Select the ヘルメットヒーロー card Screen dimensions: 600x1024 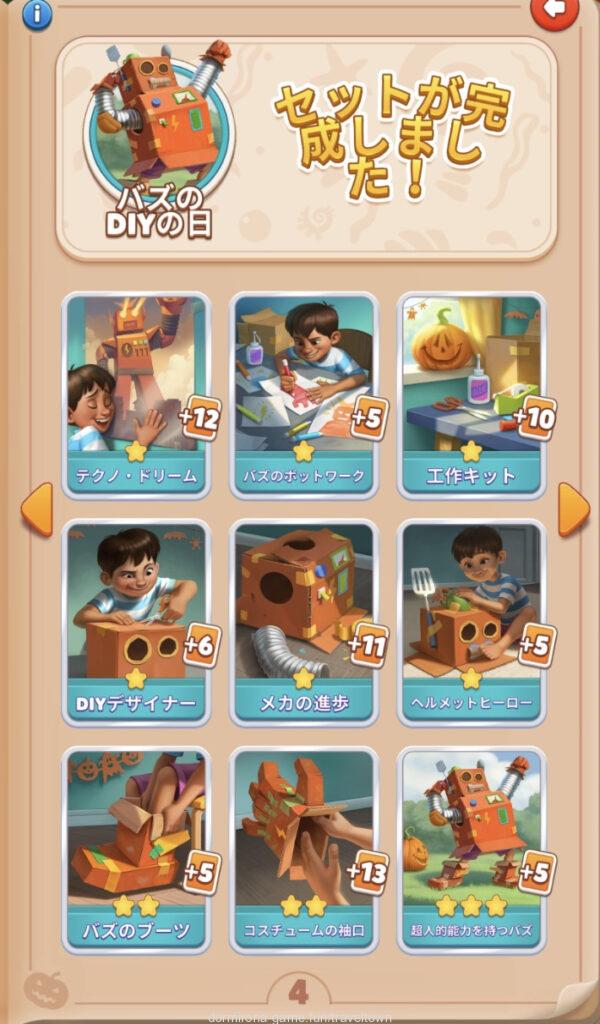point(471,620)
